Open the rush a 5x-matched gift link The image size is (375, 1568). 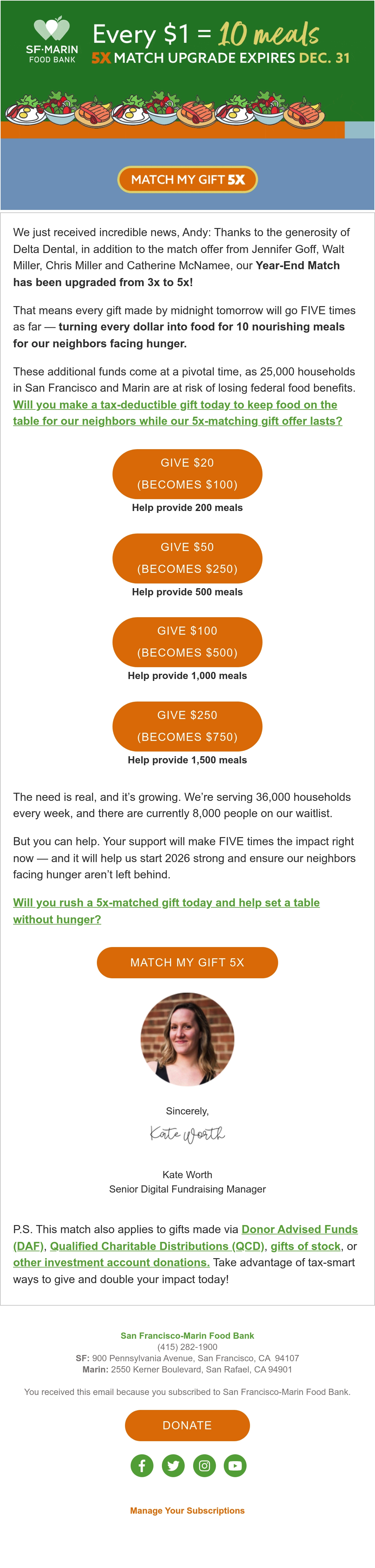tap(166, 911)
